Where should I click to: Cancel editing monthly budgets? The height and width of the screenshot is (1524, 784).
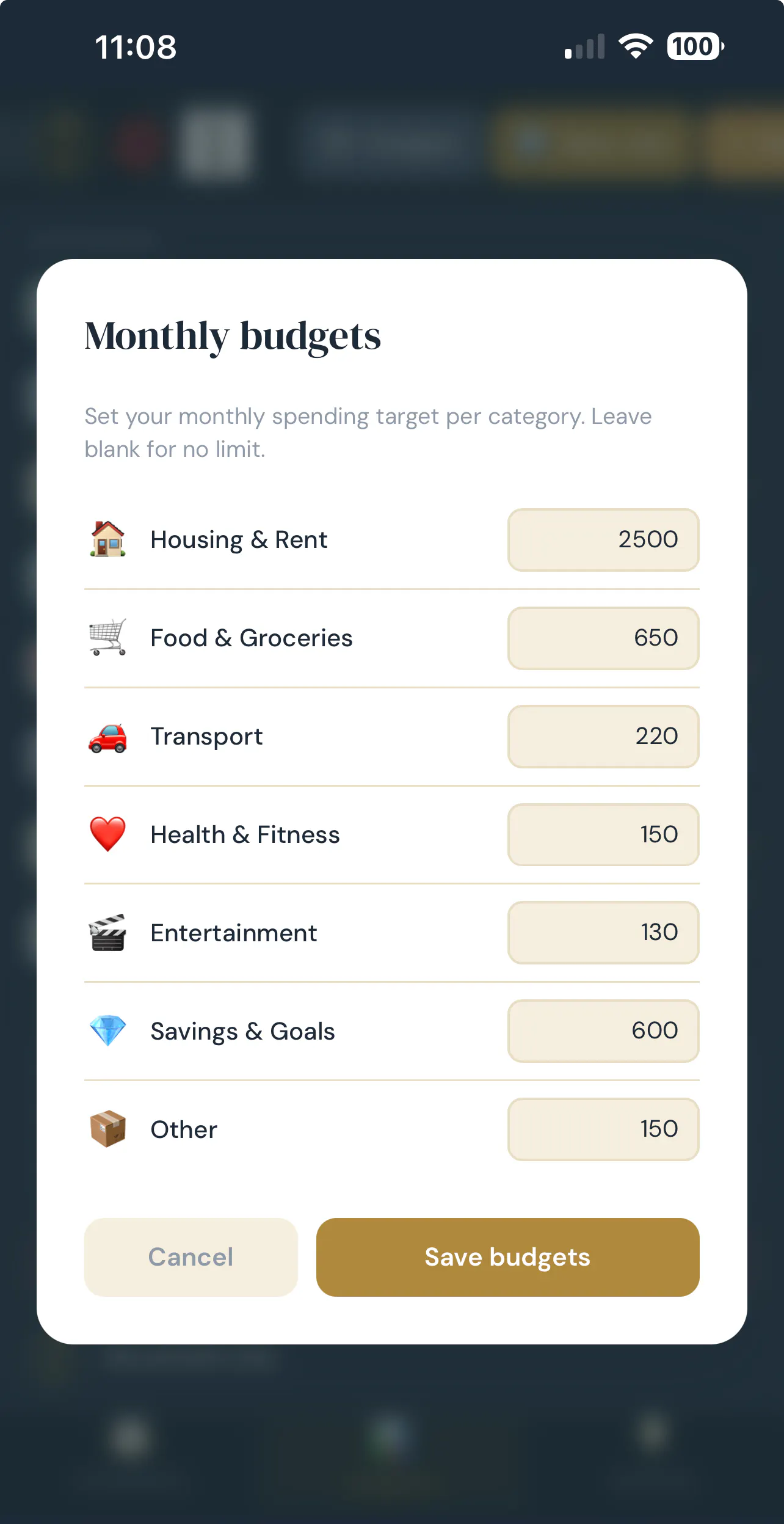tap(191, 1257)
